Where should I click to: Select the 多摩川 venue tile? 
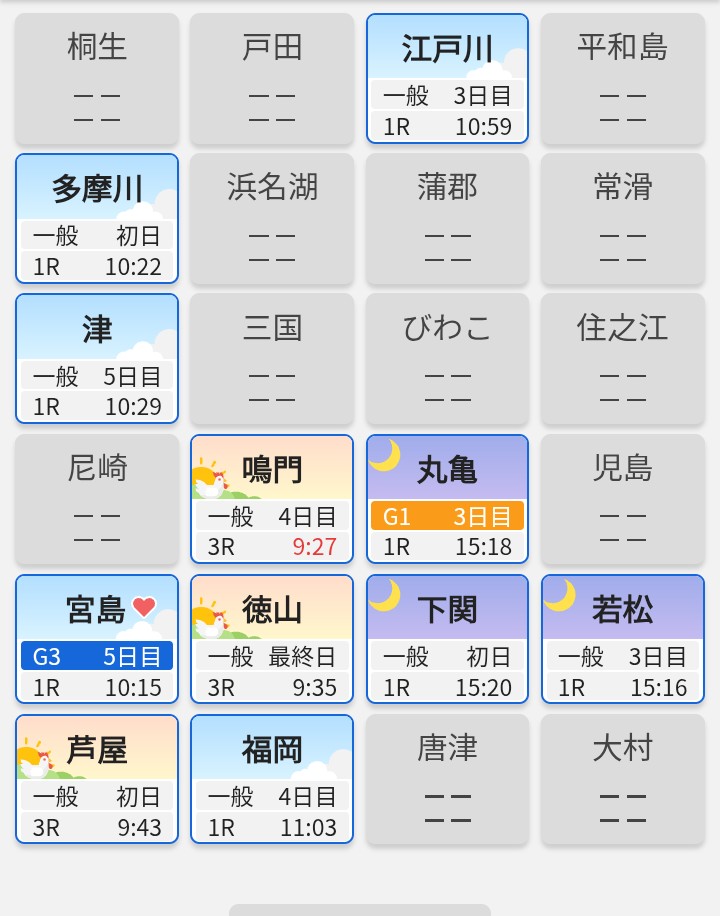coord(97,219)
